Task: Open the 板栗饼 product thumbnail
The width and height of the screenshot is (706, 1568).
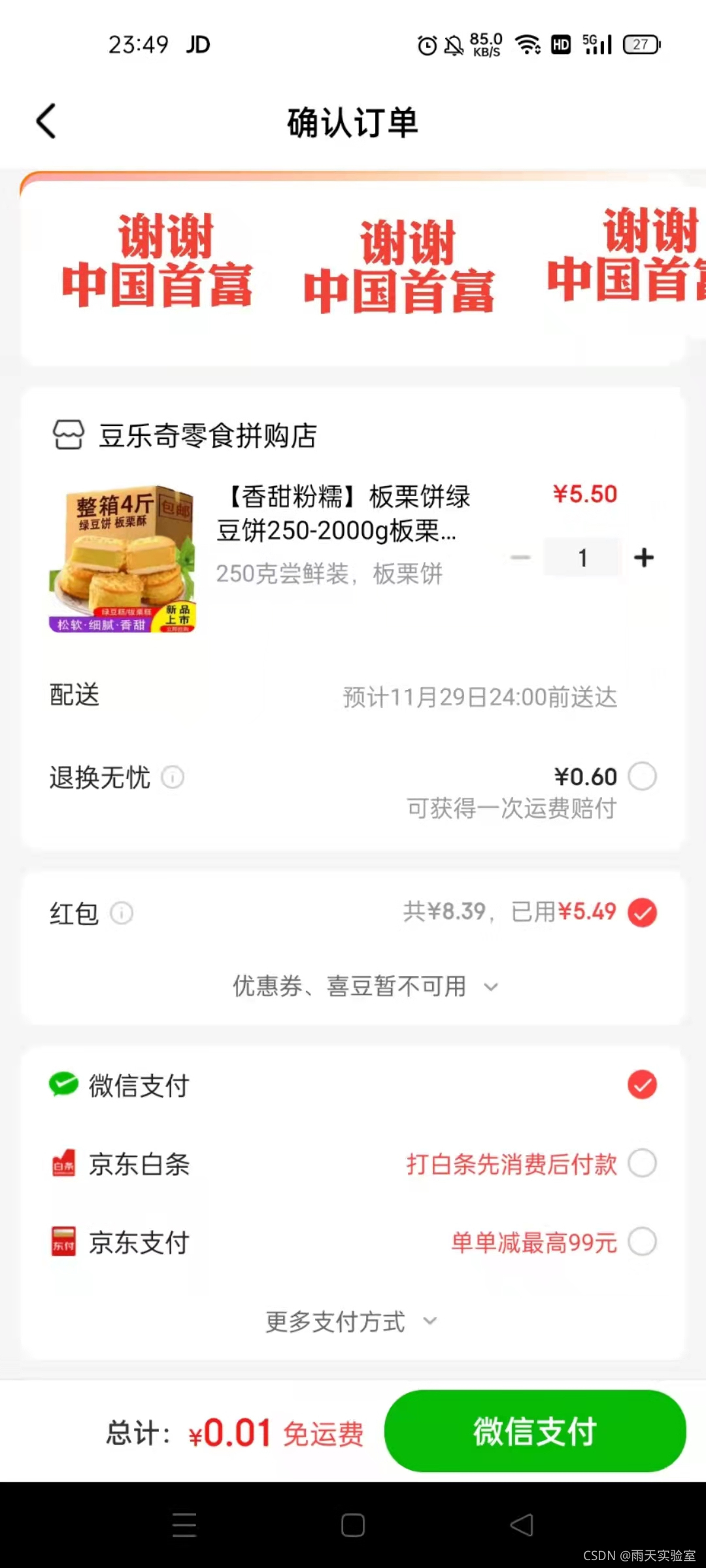Action: tap(122, 559)
